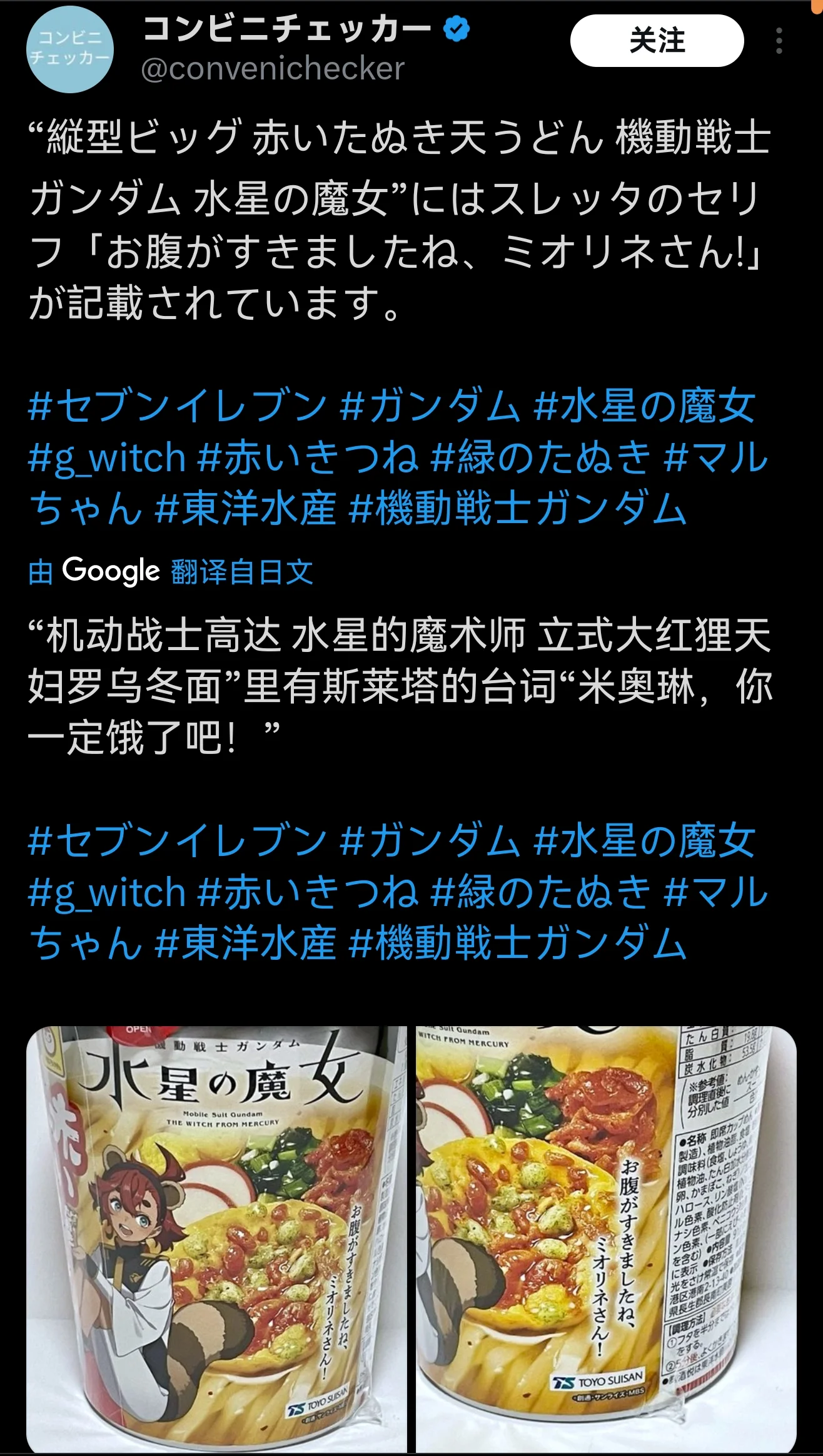This screenshot has height=1456, width=823.
Task: Open the @convenichecker account handle
Action: coord(273,69)
